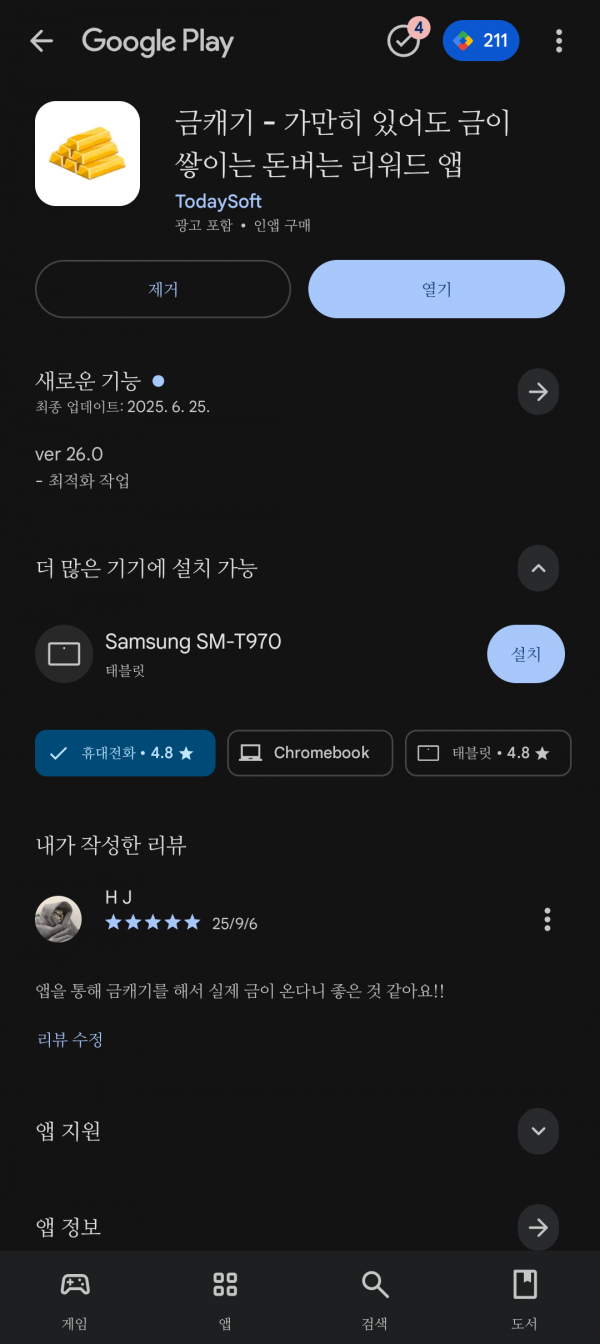Switch to the 검색 tab
The width and height of the screenshot is (600, 1344).
point(375,1298)
